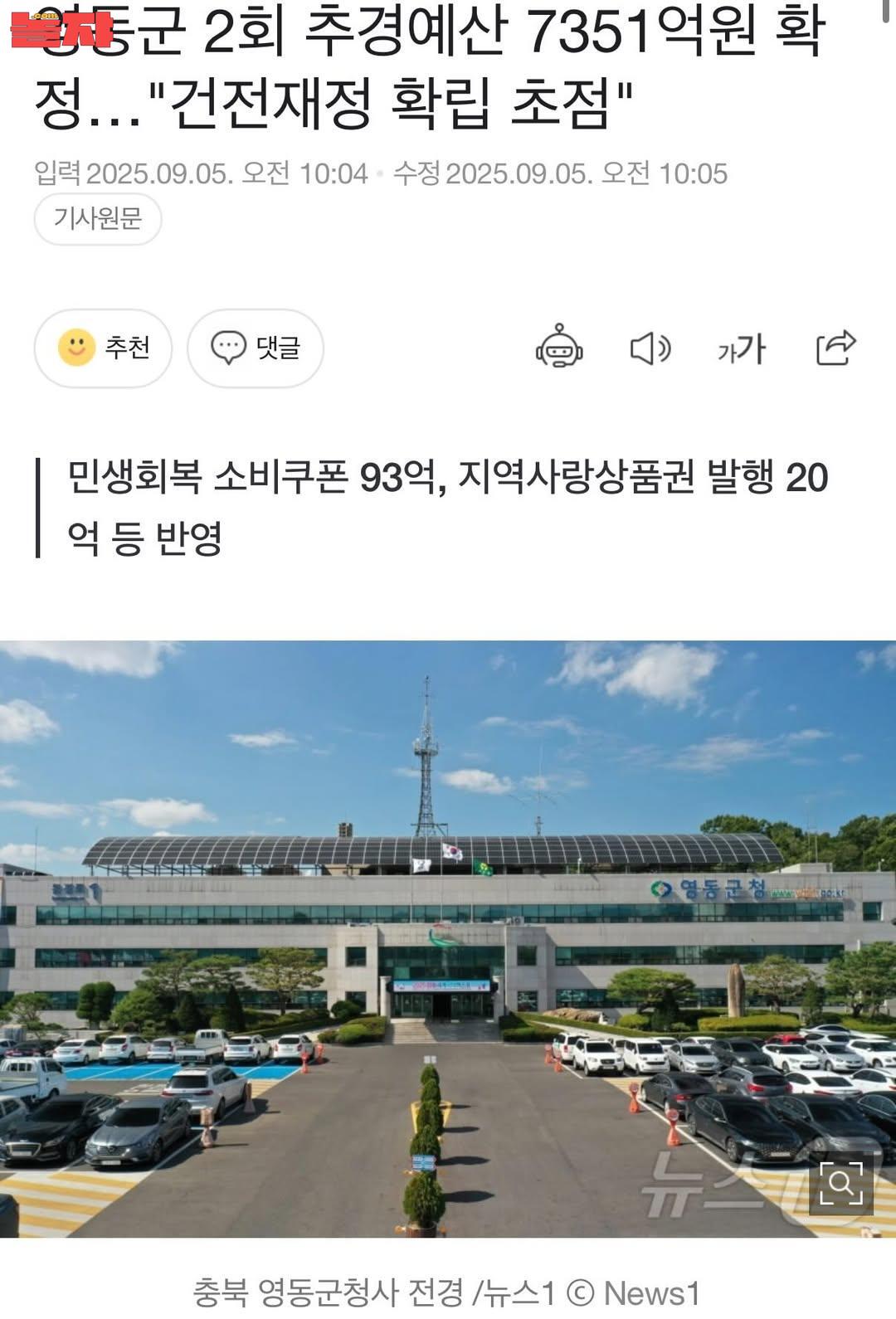Image resolution: width=896 pixels, height=1319 pixels.
Task: Open the 댓글 comments section
Action: pyautogui.click(x=256, y=348)
